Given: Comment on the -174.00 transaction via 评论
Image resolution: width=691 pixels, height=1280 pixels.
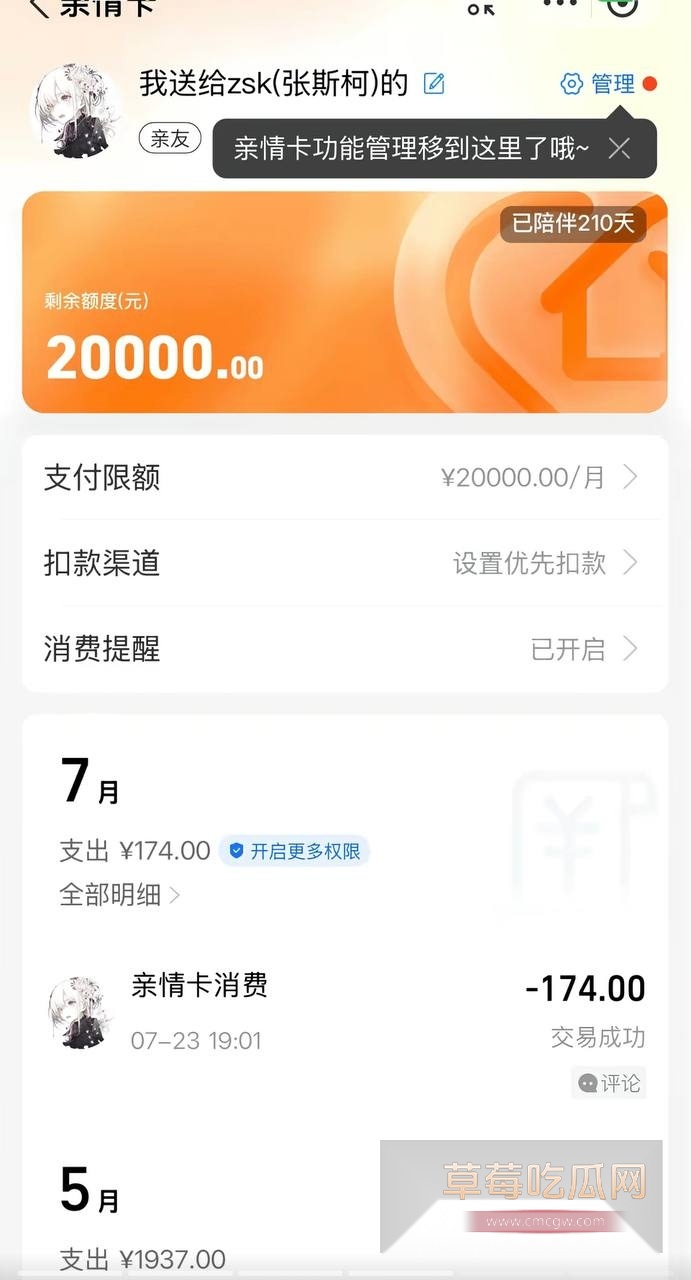Looking at the screenshot, I should coord(610,1083).
